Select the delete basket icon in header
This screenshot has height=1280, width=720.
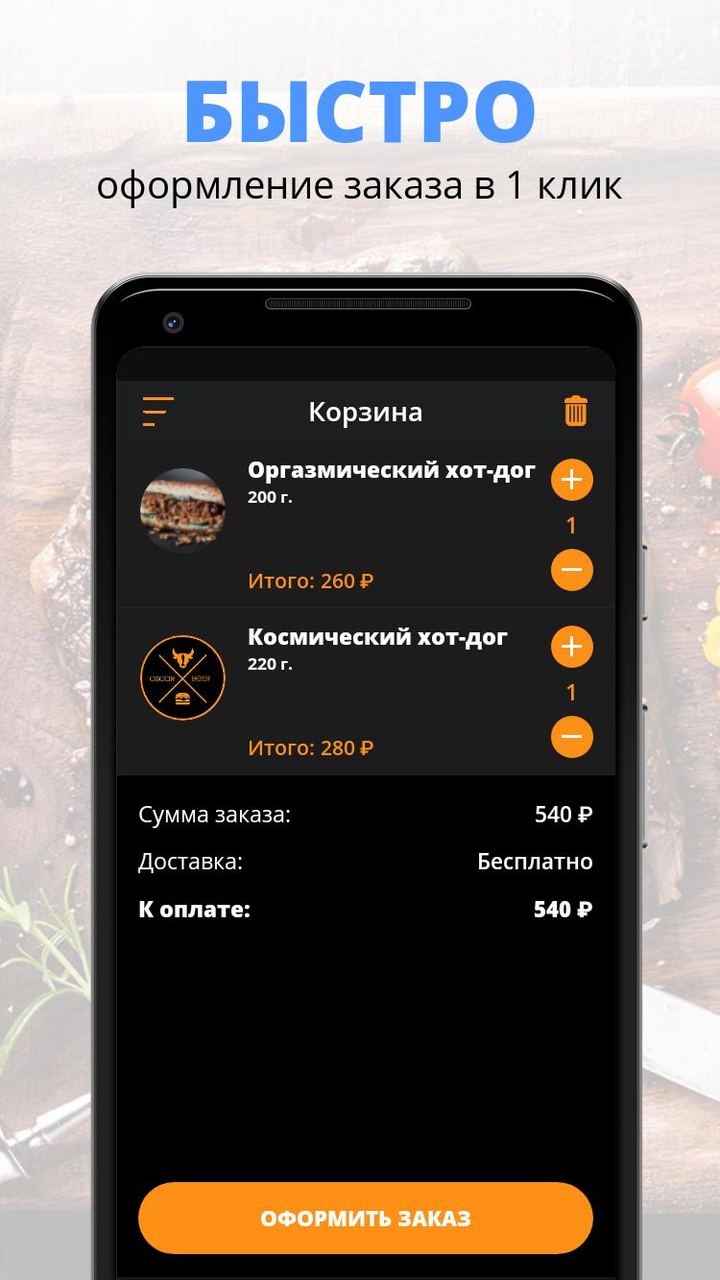point(573,411)
